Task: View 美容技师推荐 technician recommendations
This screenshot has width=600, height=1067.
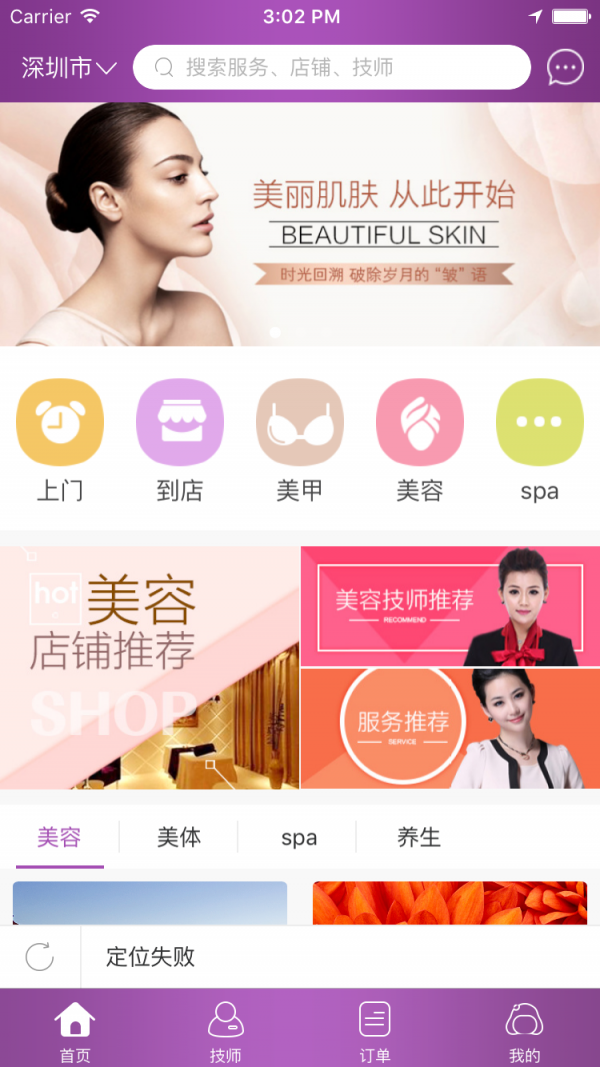Action: 450,606
